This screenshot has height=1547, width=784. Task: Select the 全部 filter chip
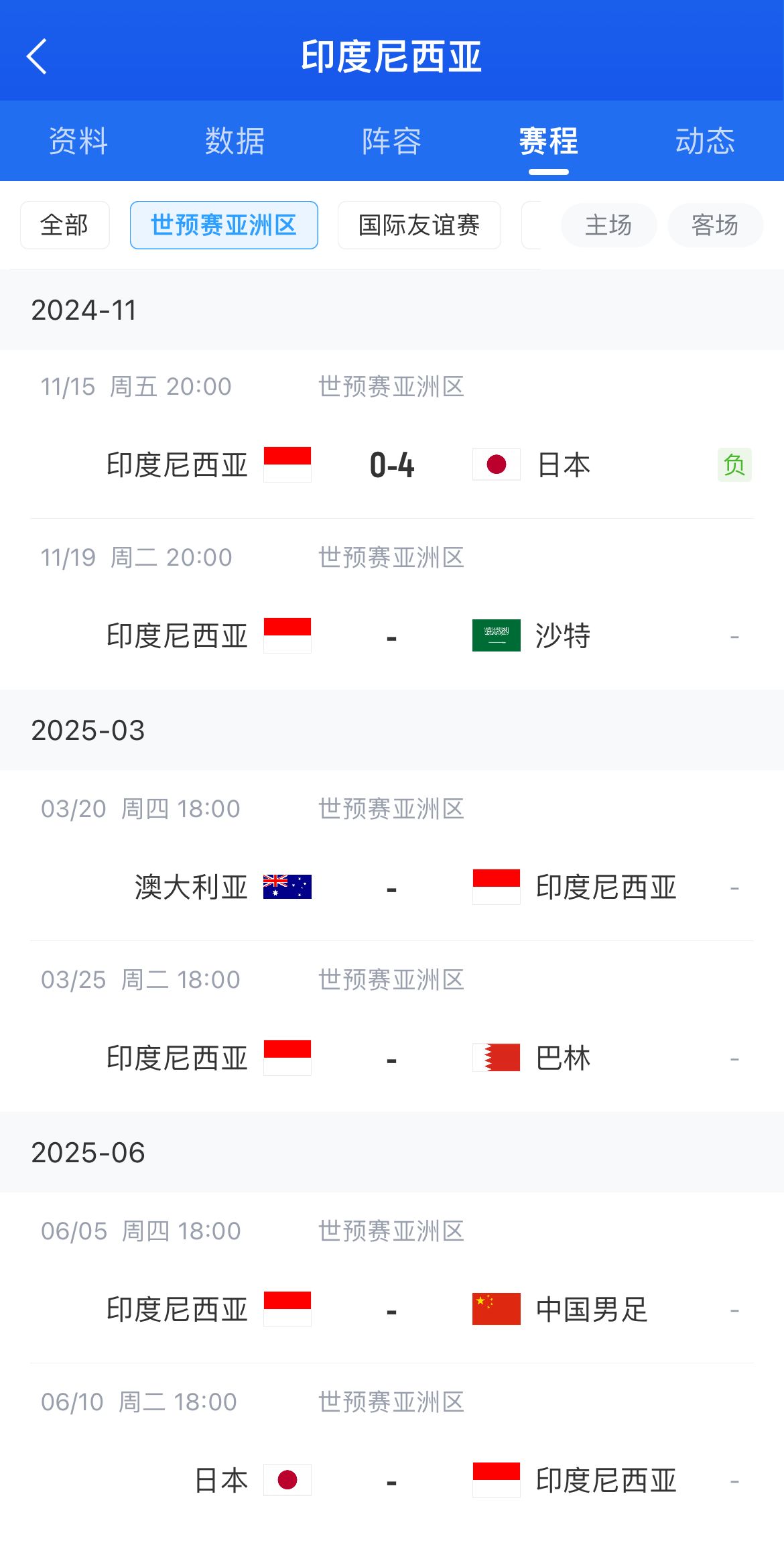pyautogui.click(x=65, y=225)
